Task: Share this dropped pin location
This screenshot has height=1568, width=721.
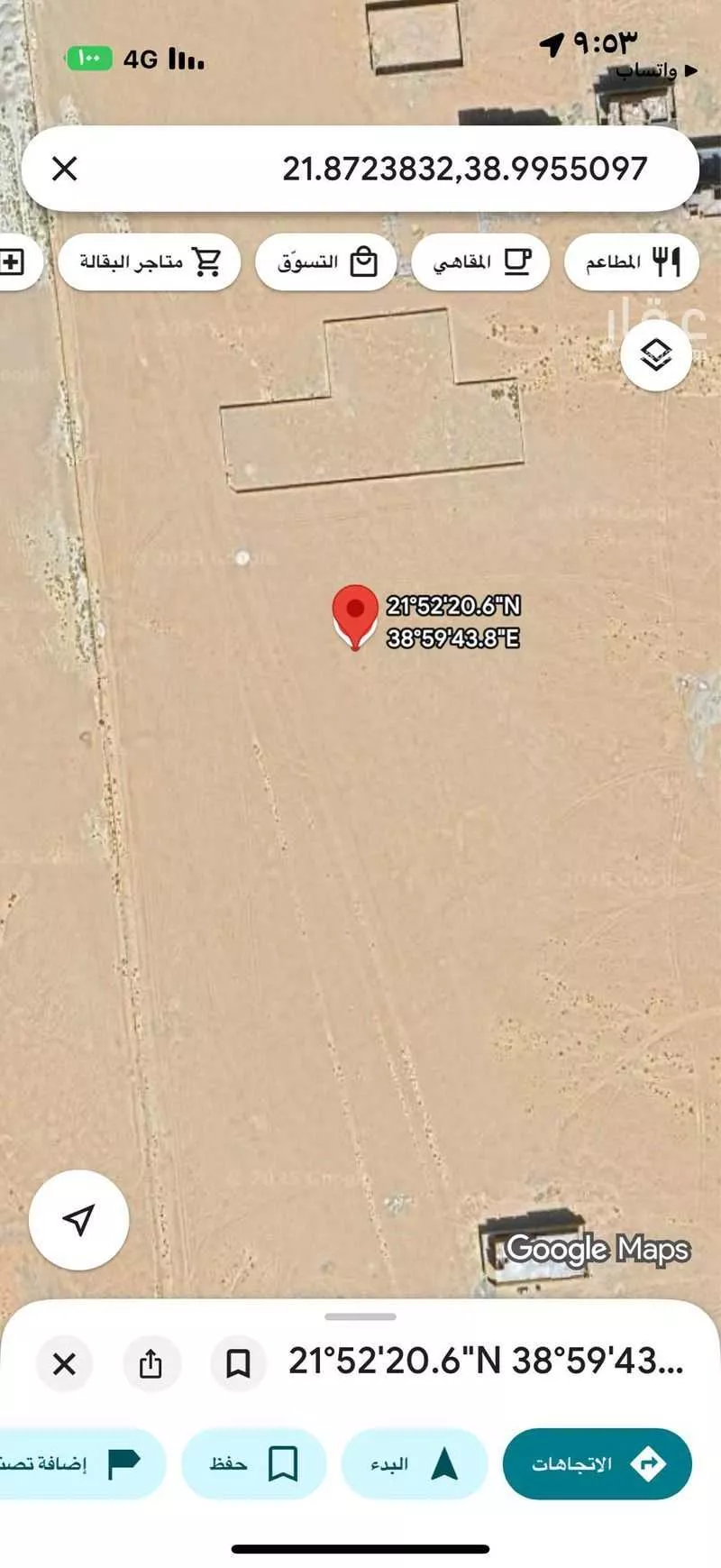Action: click(151, 1363)
